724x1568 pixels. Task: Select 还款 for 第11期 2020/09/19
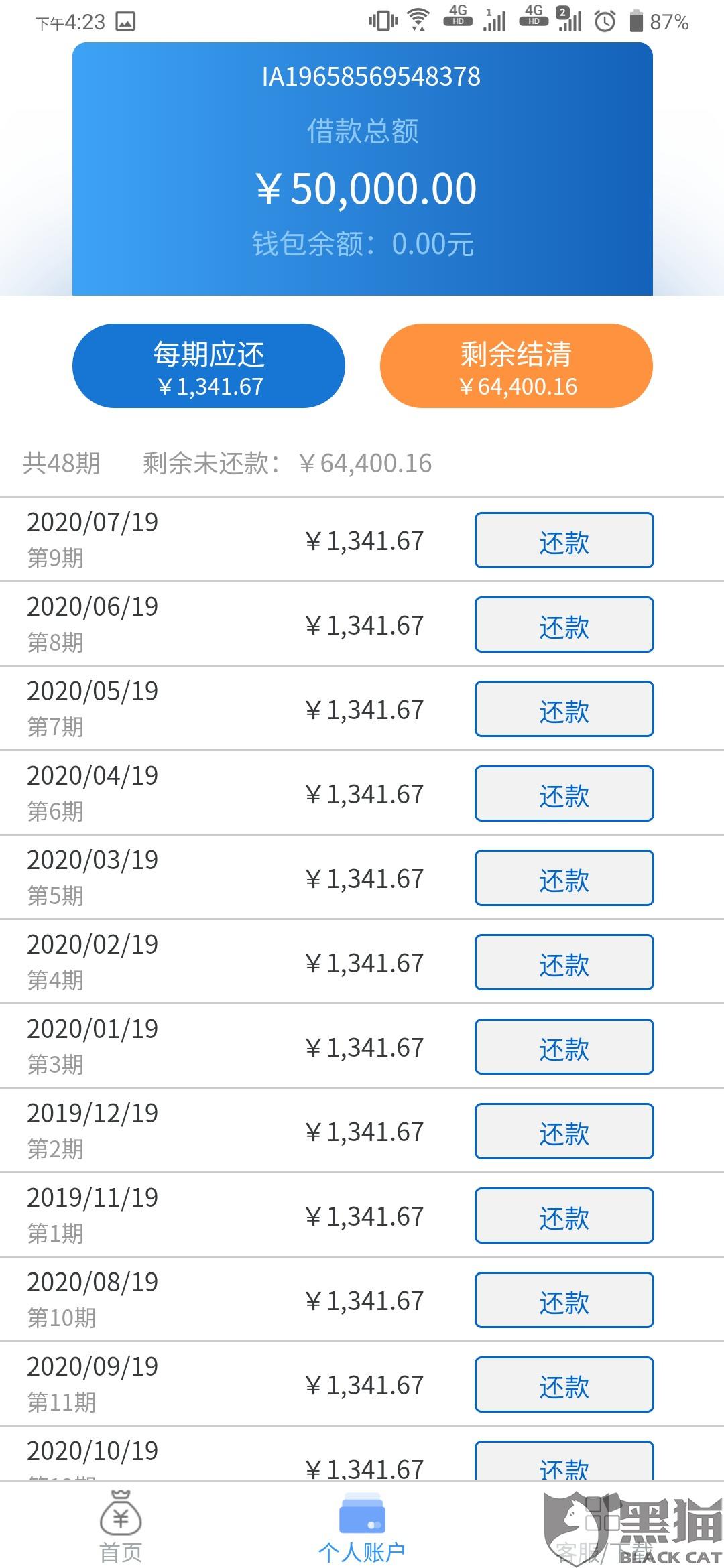click(x=564, y=1384)
